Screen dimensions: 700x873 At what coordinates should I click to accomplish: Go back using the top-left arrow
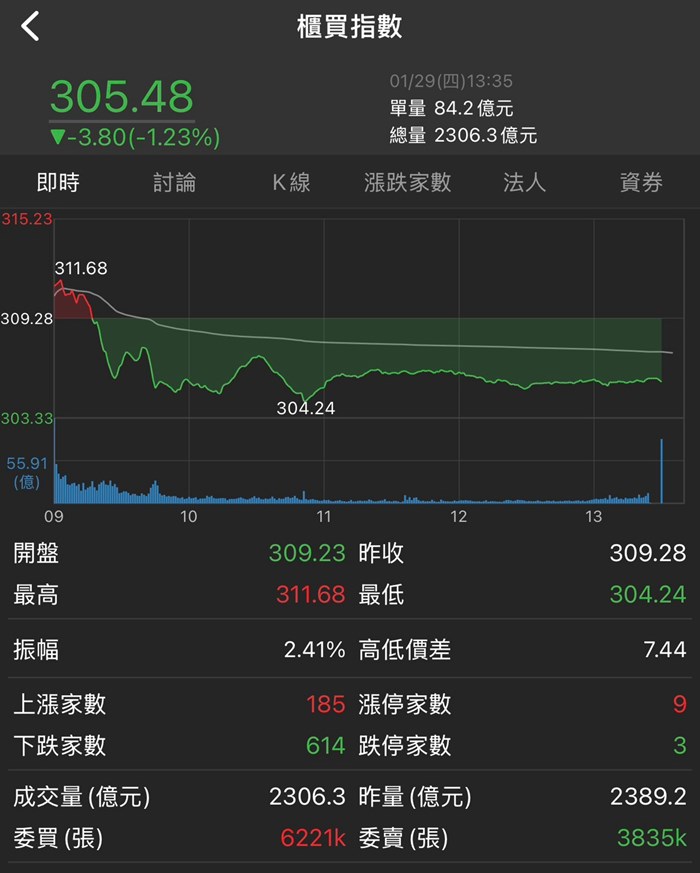(x=30, y=26)
